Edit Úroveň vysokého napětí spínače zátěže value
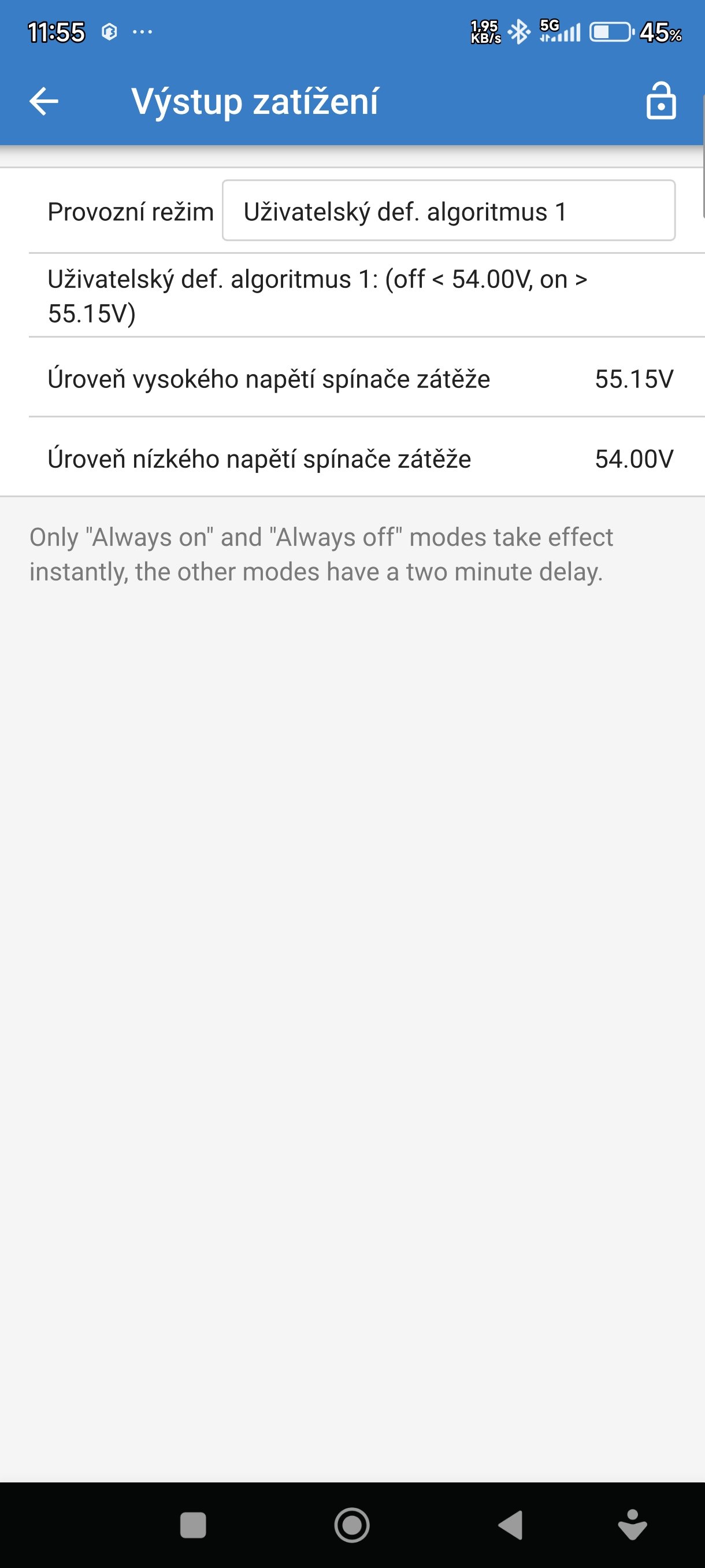Image resolution: width=705 pixels, height=1568 pixels. pyautogui.click(x=634, y=379)
